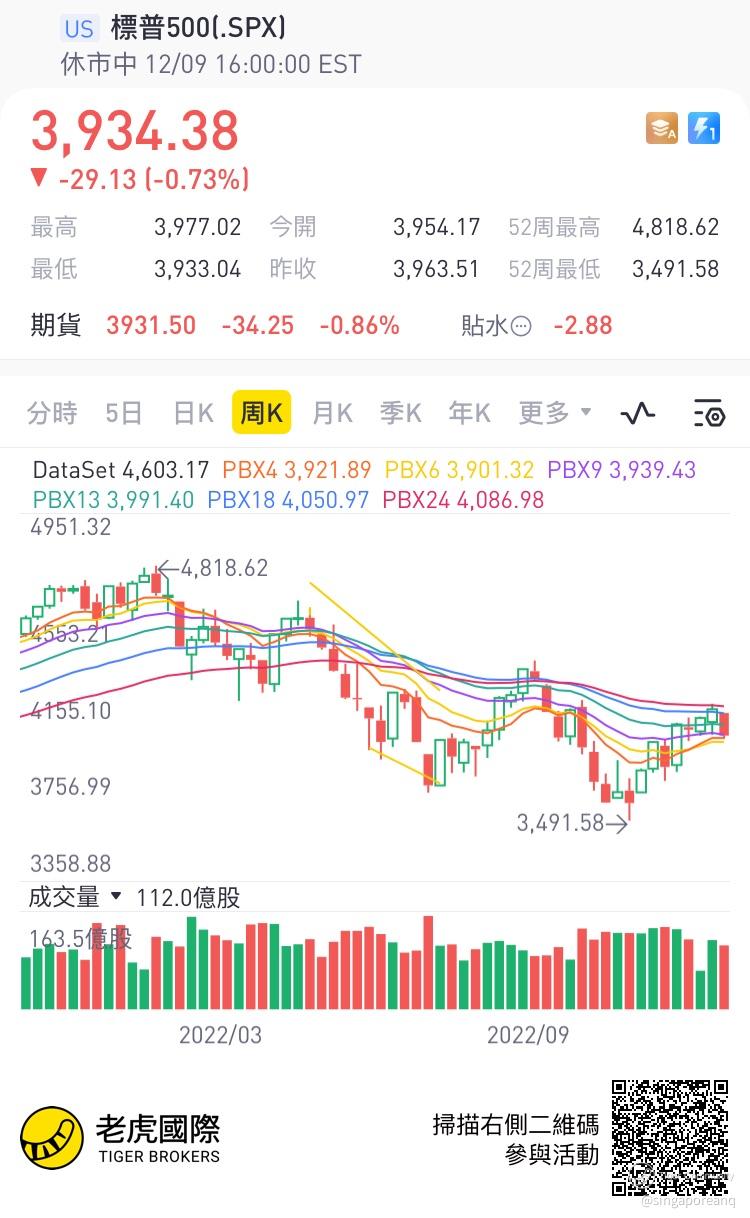
Task: Switch to the 分時 chart tab
Action: coord(52,413)
